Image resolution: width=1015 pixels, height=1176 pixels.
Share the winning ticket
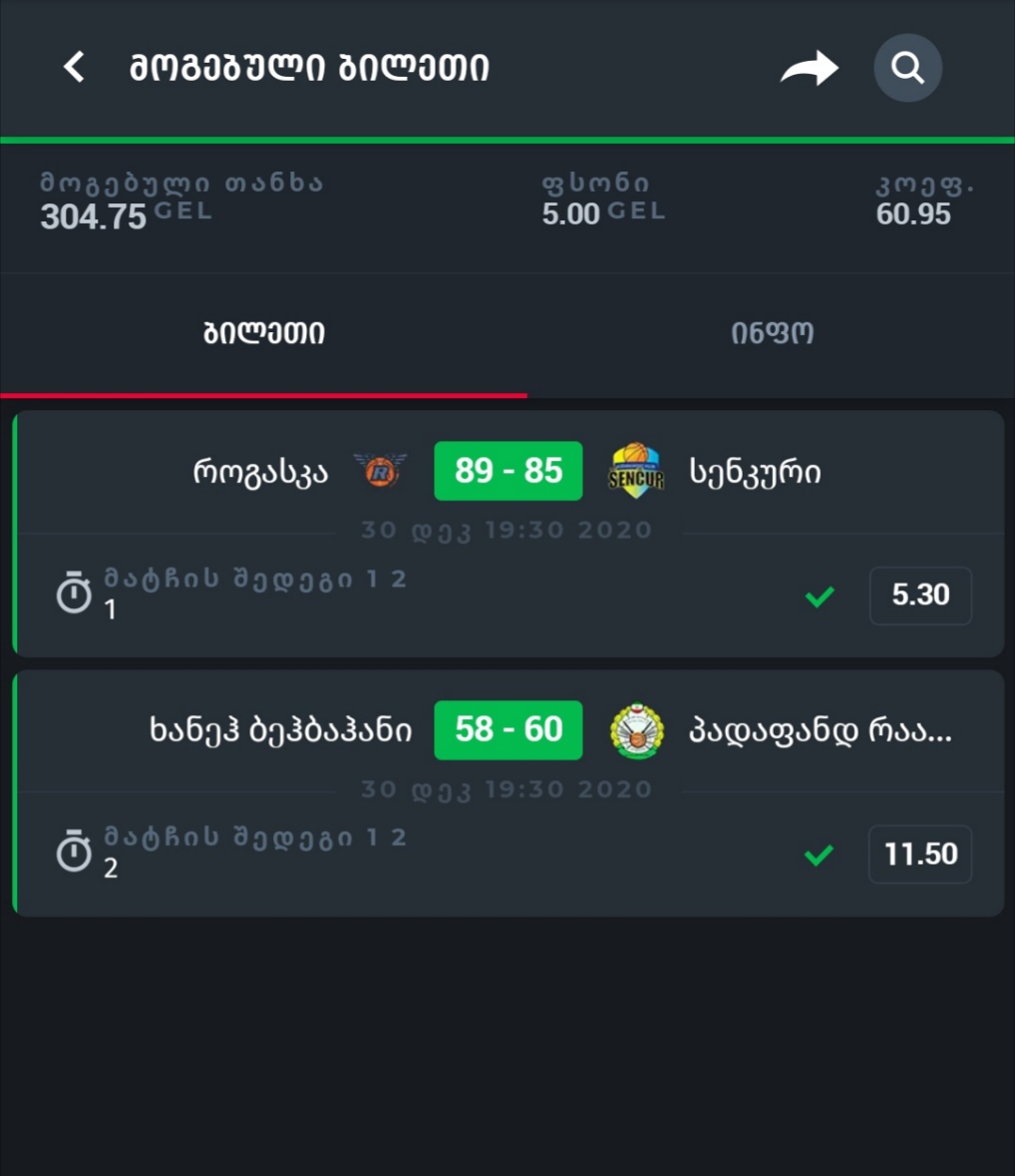point(809,68)
